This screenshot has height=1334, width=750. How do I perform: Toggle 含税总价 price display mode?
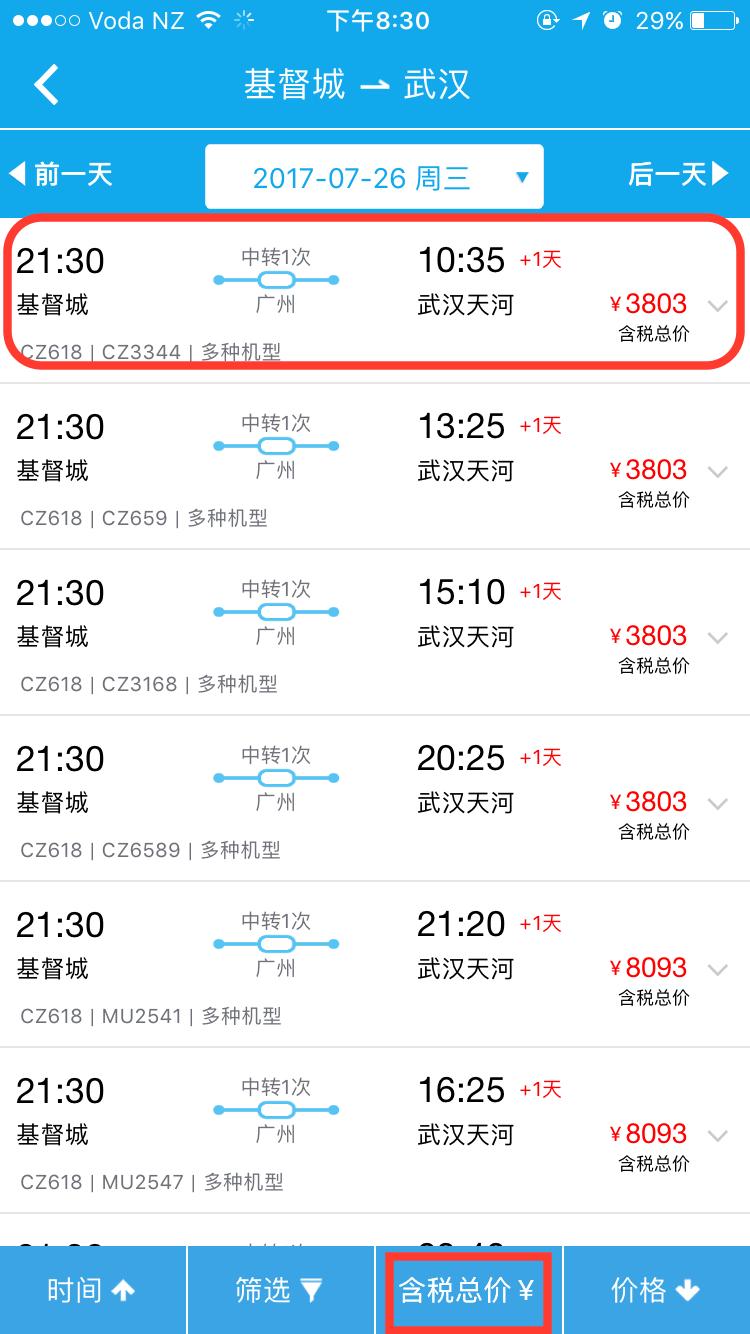(466, 1290)
